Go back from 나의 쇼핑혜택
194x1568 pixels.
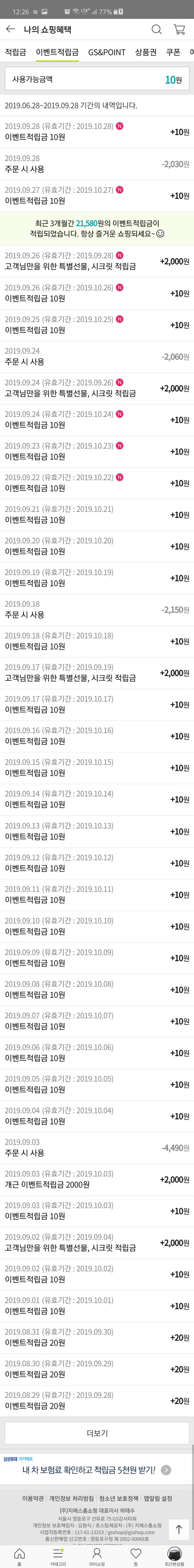click(10, 29)
